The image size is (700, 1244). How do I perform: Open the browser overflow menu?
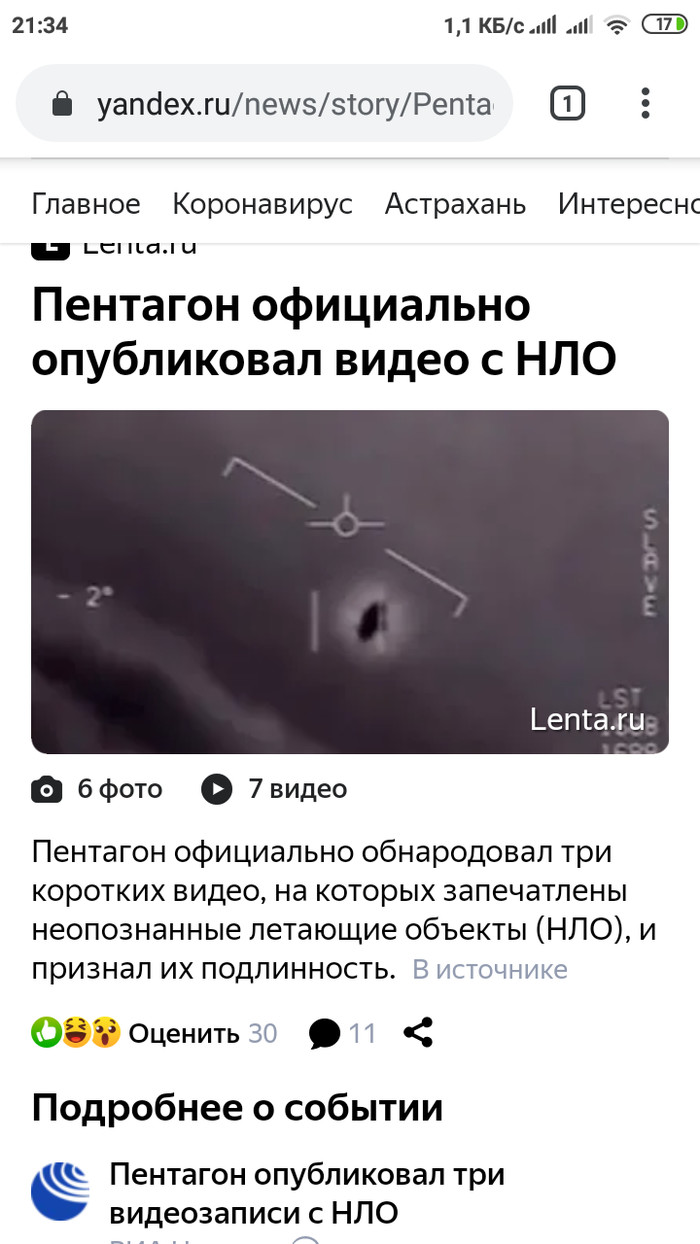[645, 104]
